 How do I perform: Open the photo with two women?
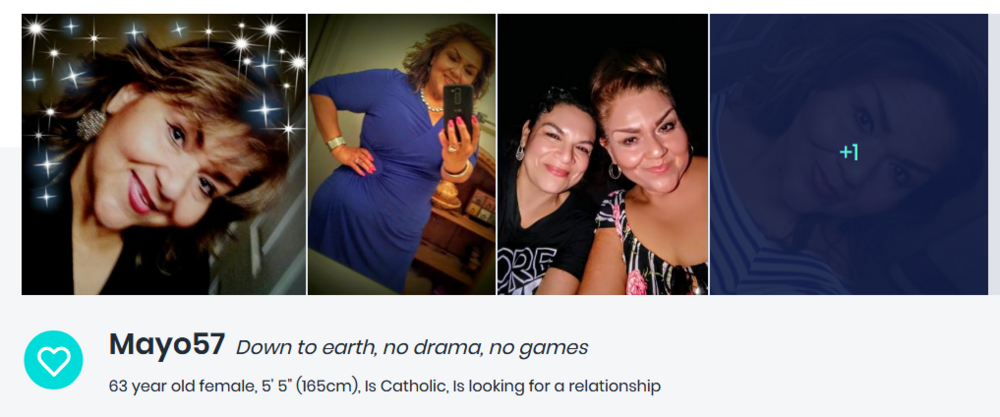602,154
